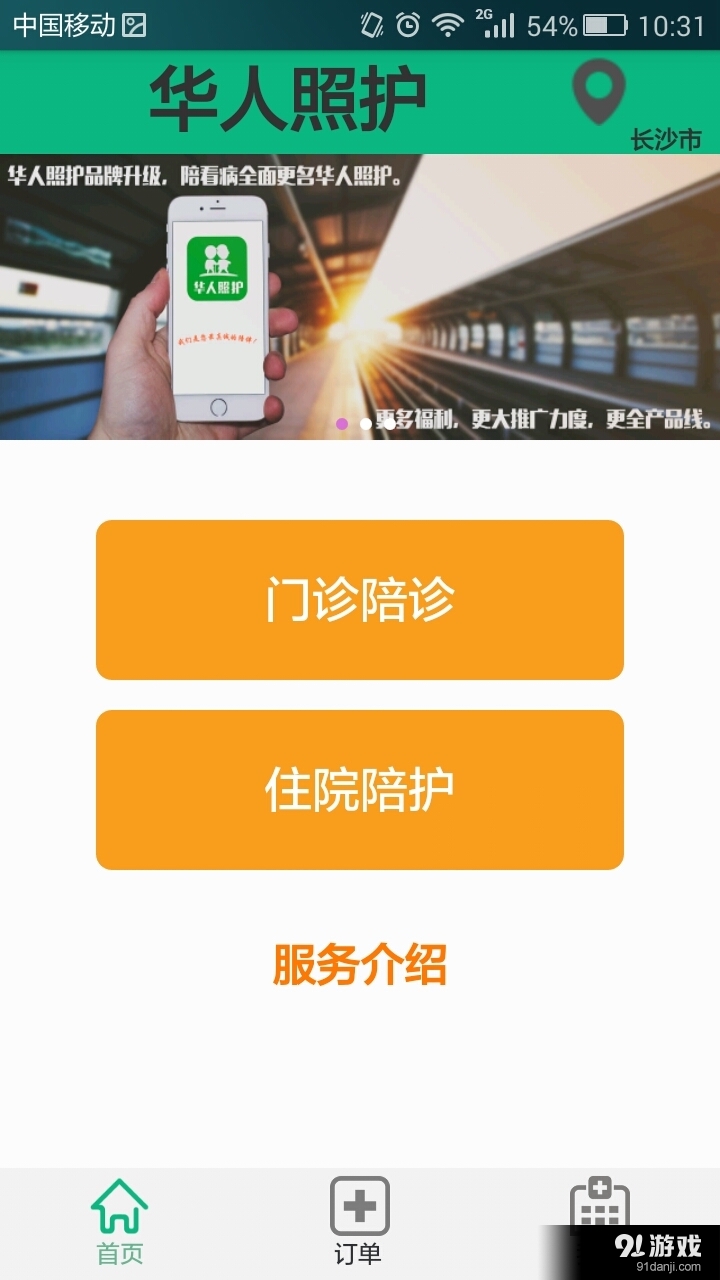Screen dimensions: 720x1280
Task: Tap the 门诊陪诊 button
Action: point(360,600)
